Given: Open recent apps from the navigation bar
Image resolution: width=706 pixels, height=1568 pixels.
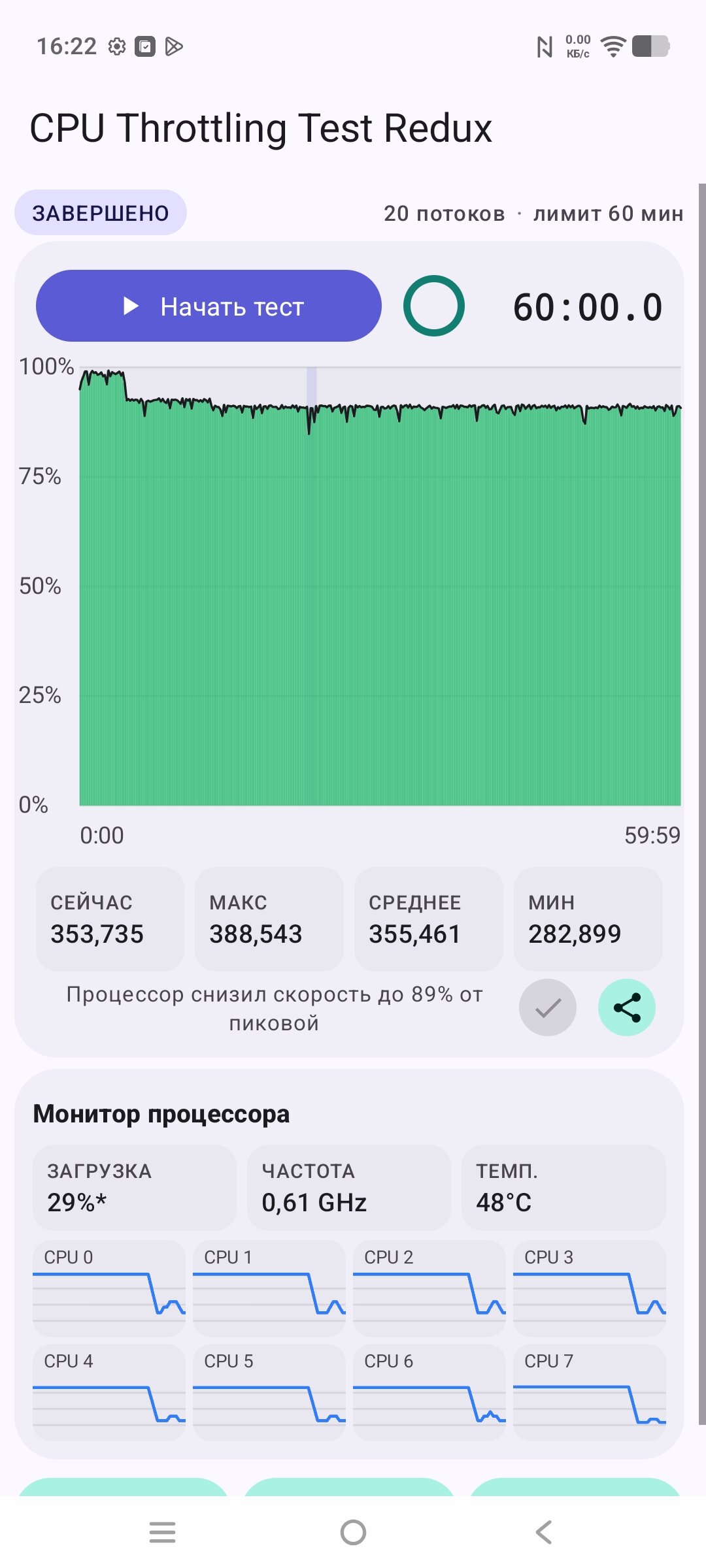Looking at the screenshot, I should pyautogui.click(x=162, y=1532).
